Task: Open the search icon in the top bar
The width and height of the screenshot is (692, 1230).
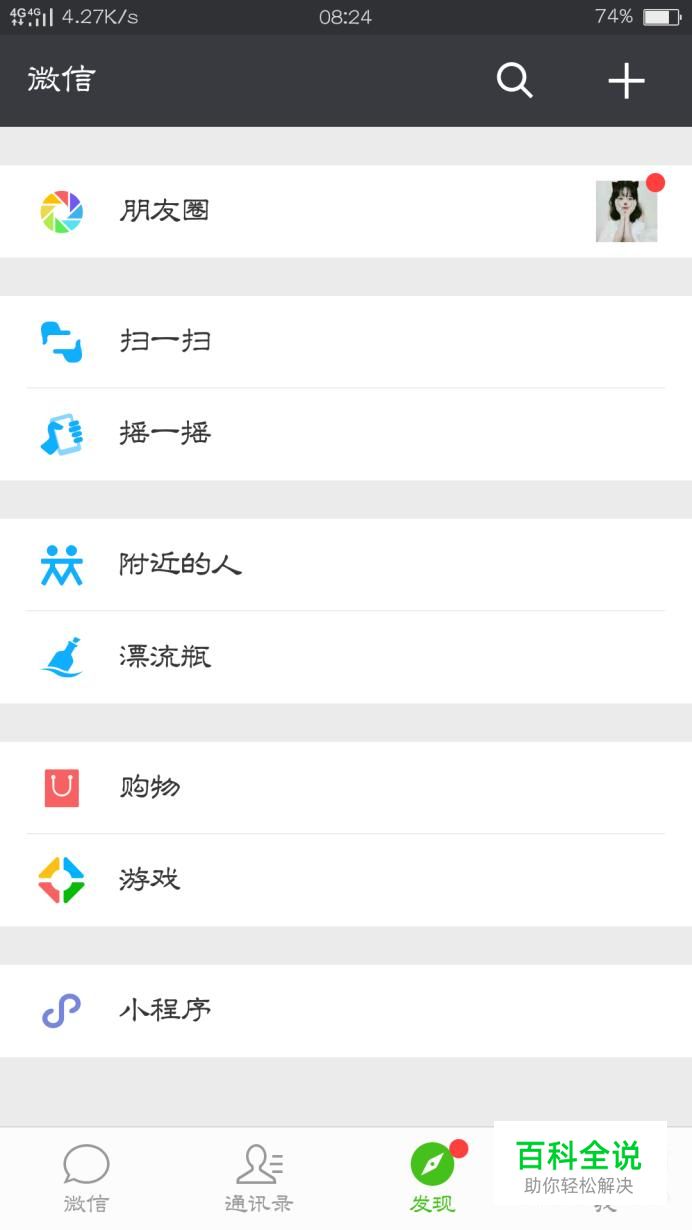Action: pyautogui.click(x=514, y=80)
